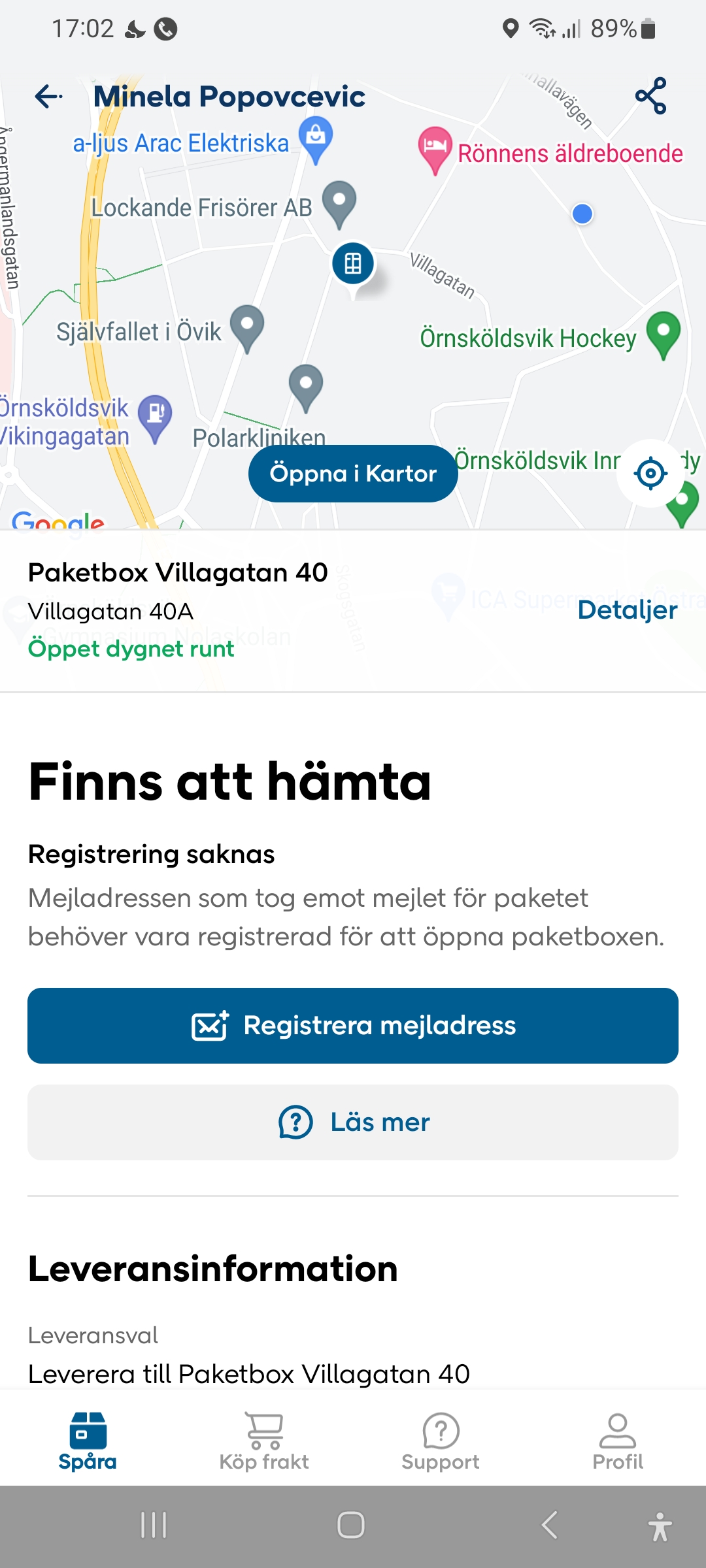The height and width of the screenshot is (1568, 706).
Task: Select the parcel box pin on map
Action: [x=353, y=265]
